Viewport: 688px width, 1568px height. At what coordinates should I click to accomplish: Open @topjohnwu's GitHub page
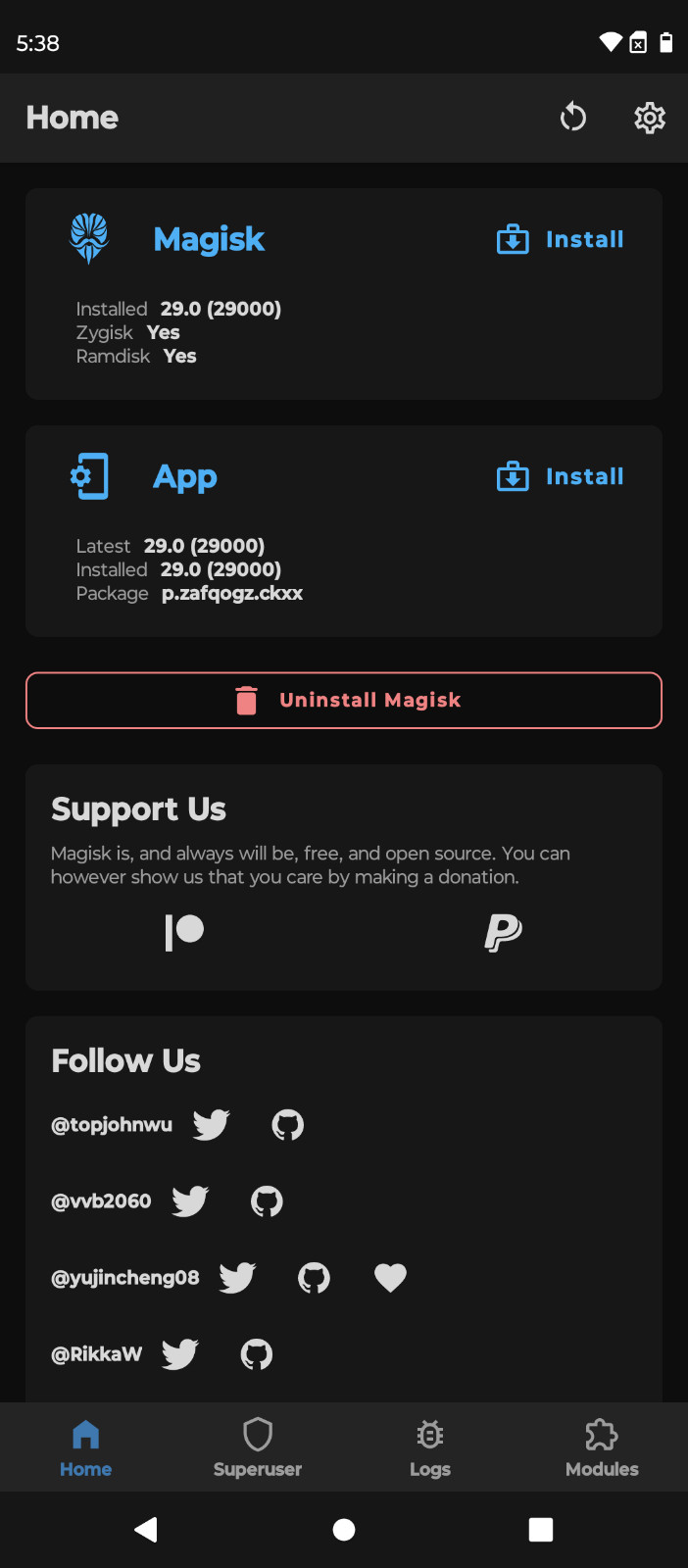288,1125
